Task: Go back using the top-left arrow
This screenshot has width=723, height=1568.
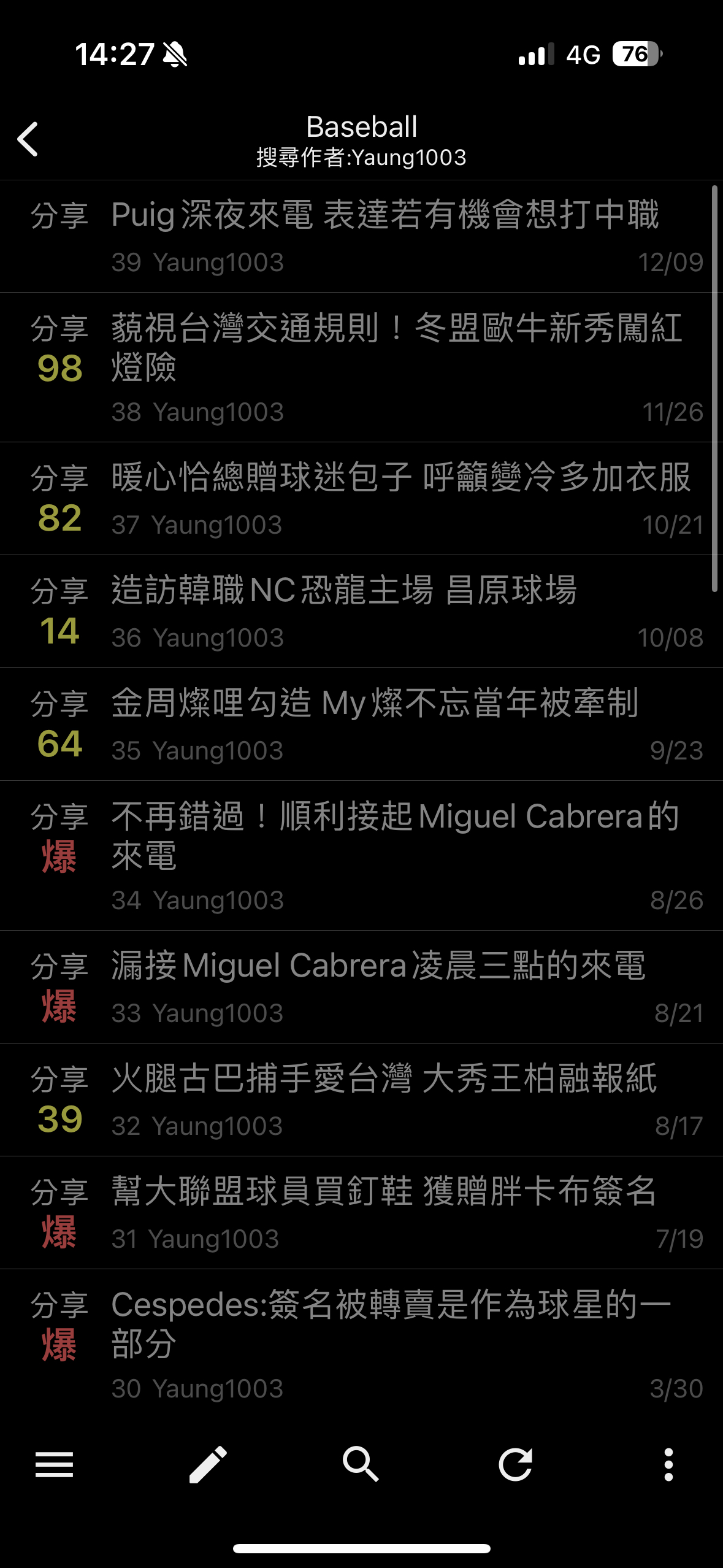Action: click(28, 139)
